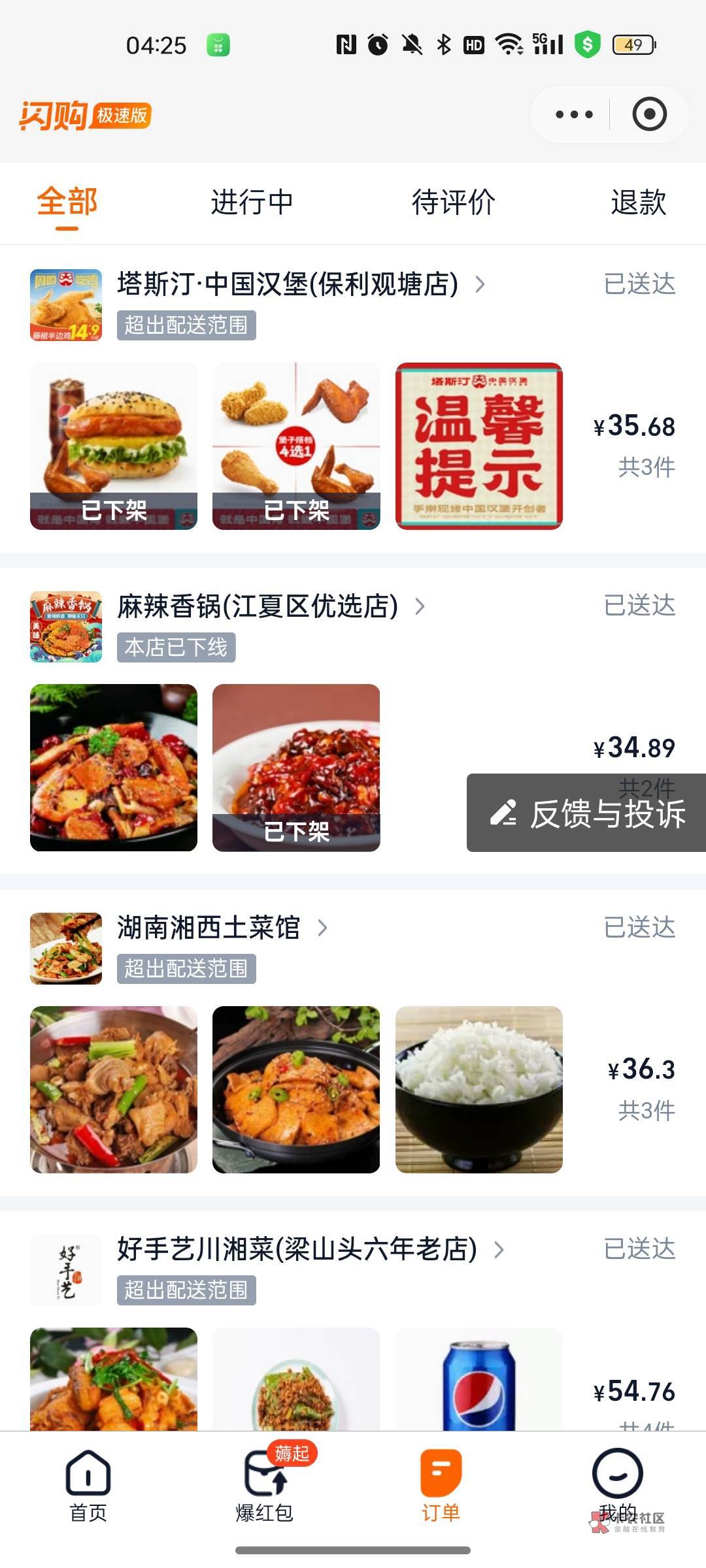Screen dimensions: 706x1568
Task: Close the mini program with the circle icon
Action: point(649,115)
